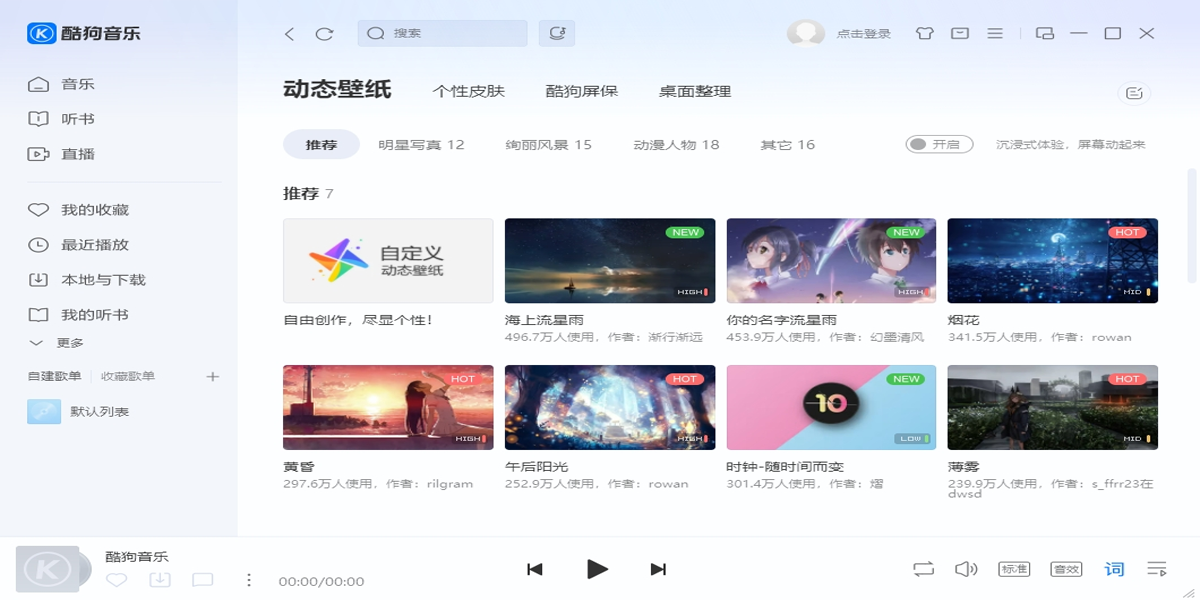Go to 我的收藏 in sidebar
Viewport: 1200px width, 600px height.
click(94, 210)
